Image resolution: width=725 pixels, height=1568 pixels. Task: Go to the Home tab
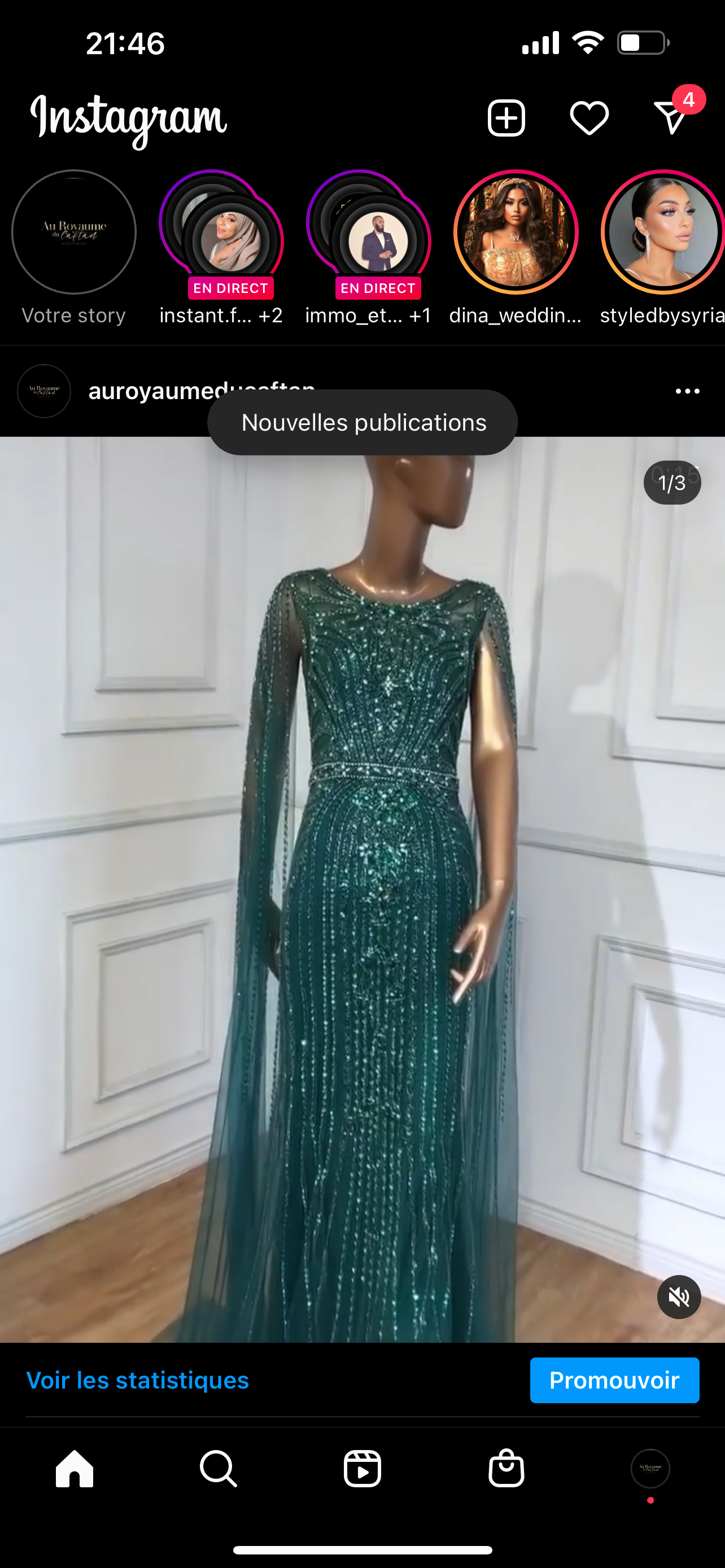(x=75, y=1468)
